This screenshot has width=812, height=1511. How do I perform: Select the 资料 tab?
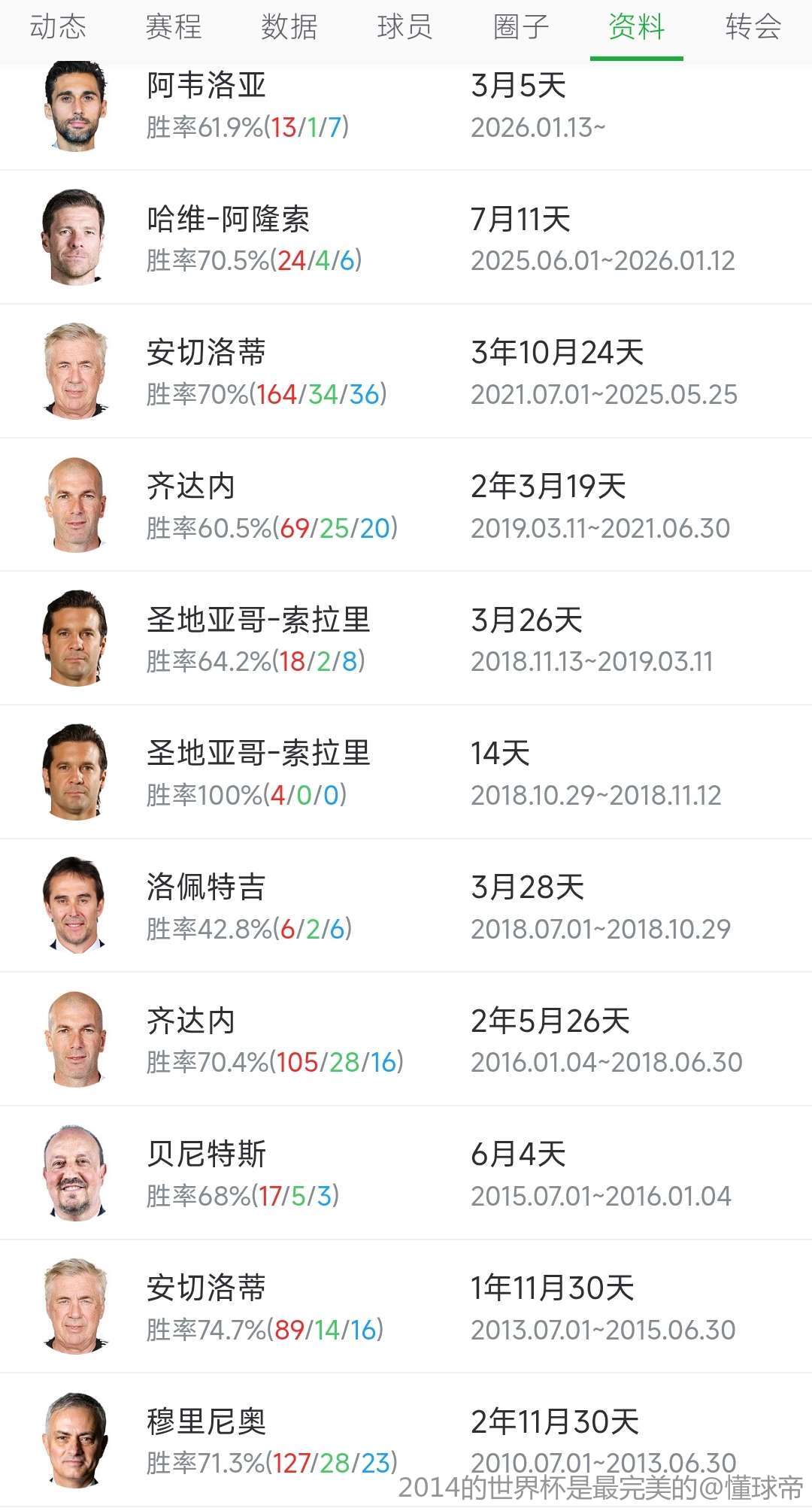637,28
